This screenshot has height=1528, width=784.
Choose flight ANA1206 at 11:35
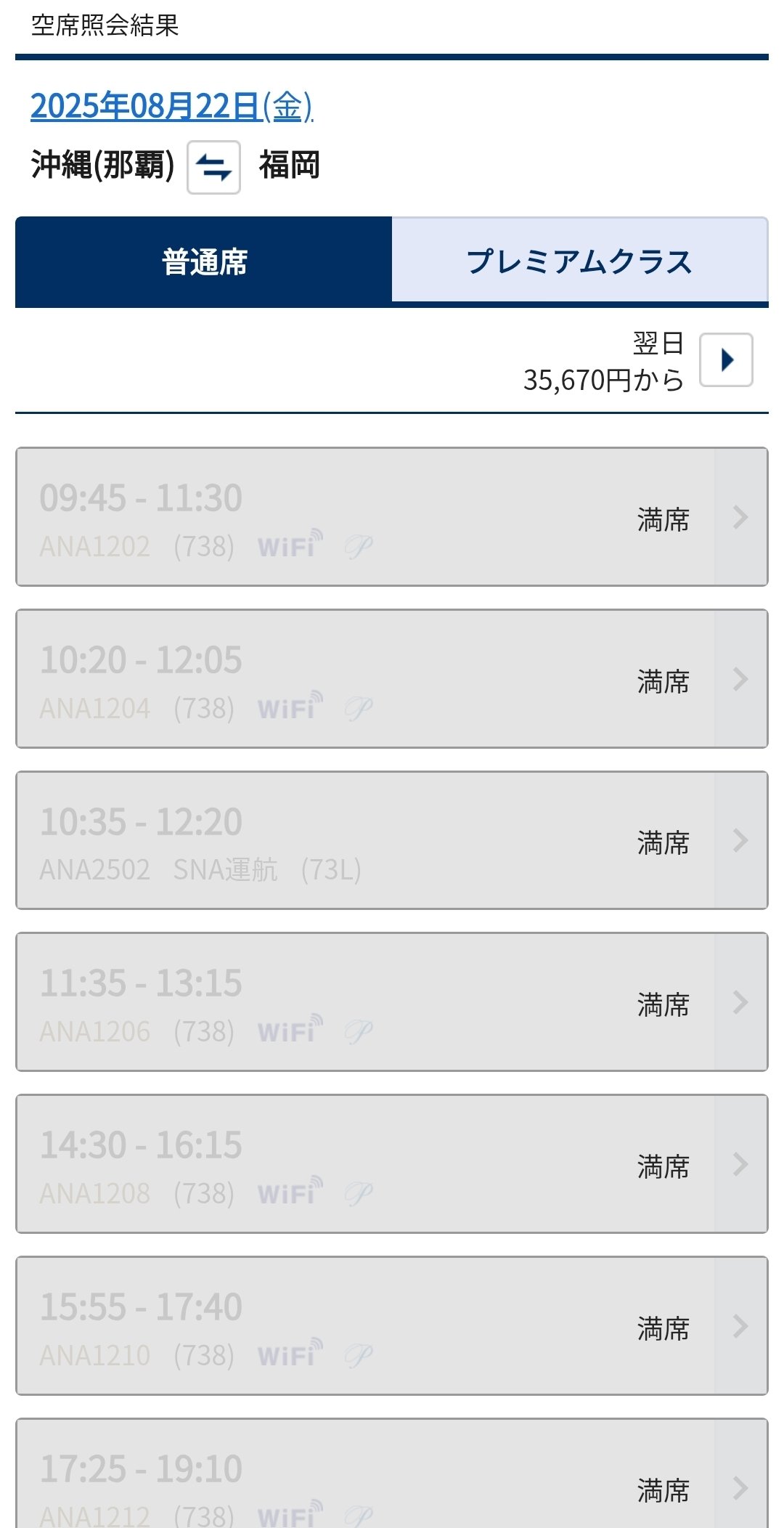(391, 1002)
